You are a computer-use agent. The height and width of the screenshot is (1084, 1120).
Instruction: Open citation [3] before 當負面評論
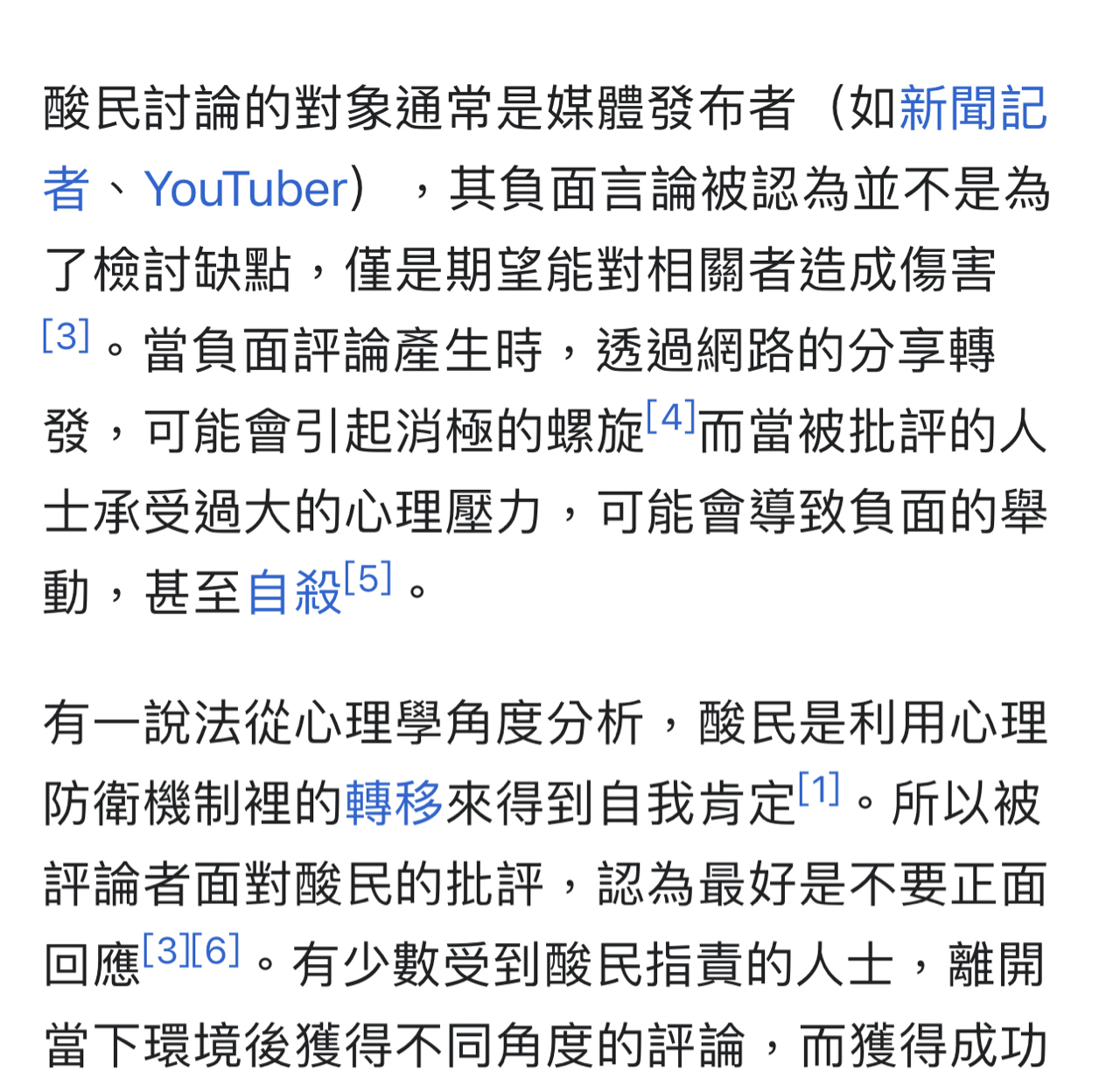66,337
